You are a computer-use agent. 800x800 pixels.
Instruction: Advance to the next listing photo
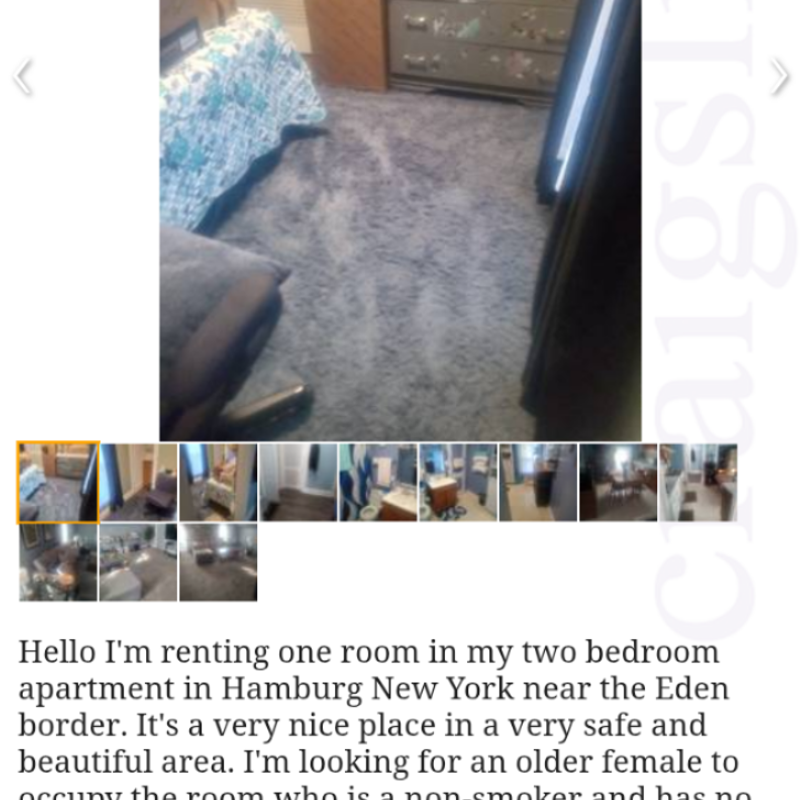coord(779,77)
